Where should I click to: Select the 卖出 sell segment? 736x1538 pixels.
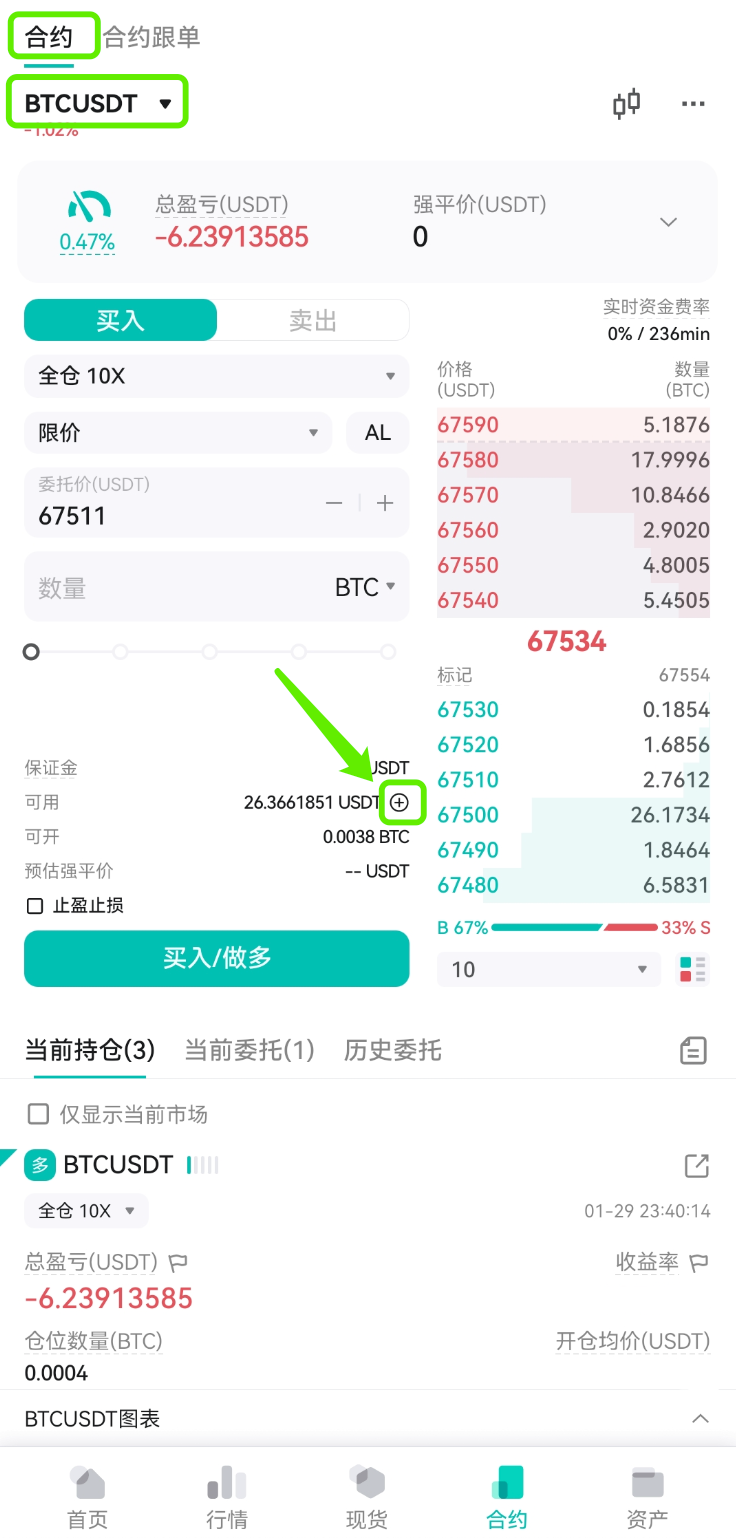click(313, 321)
